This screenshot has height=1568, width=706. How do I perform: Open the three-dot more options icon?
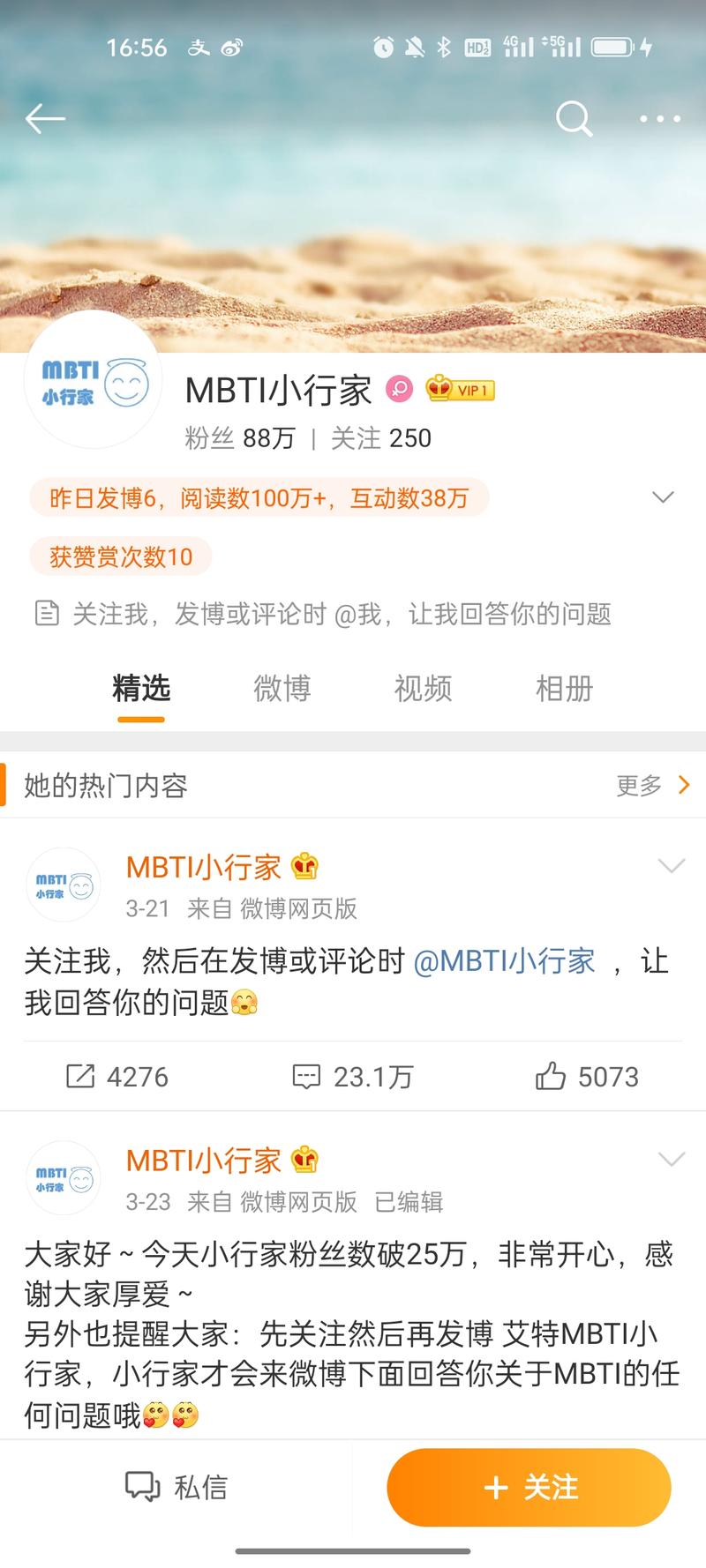pos(657,119)
